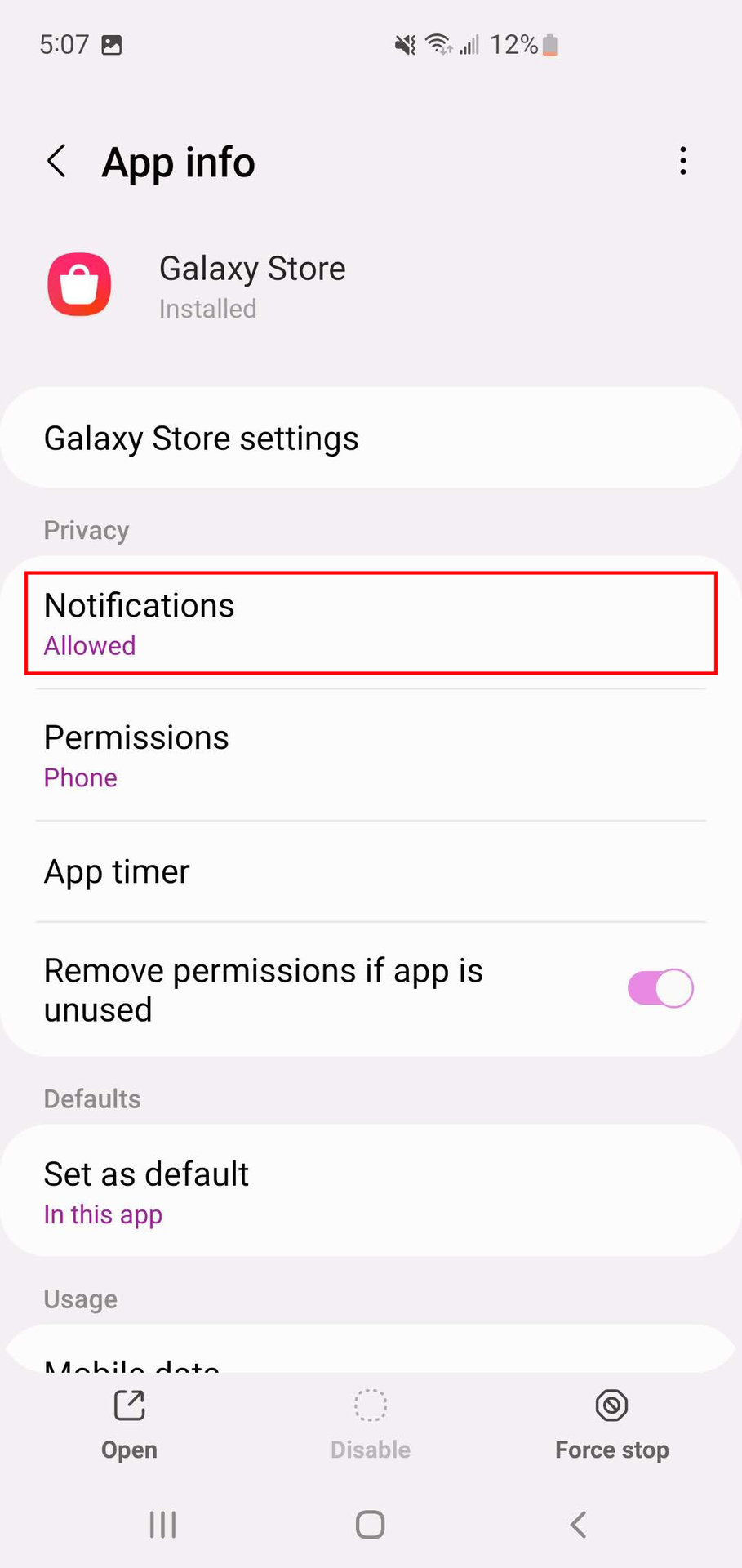Screen dimensions: 742x1568
Task: View app Permissions
Action: tap(371, 755)
